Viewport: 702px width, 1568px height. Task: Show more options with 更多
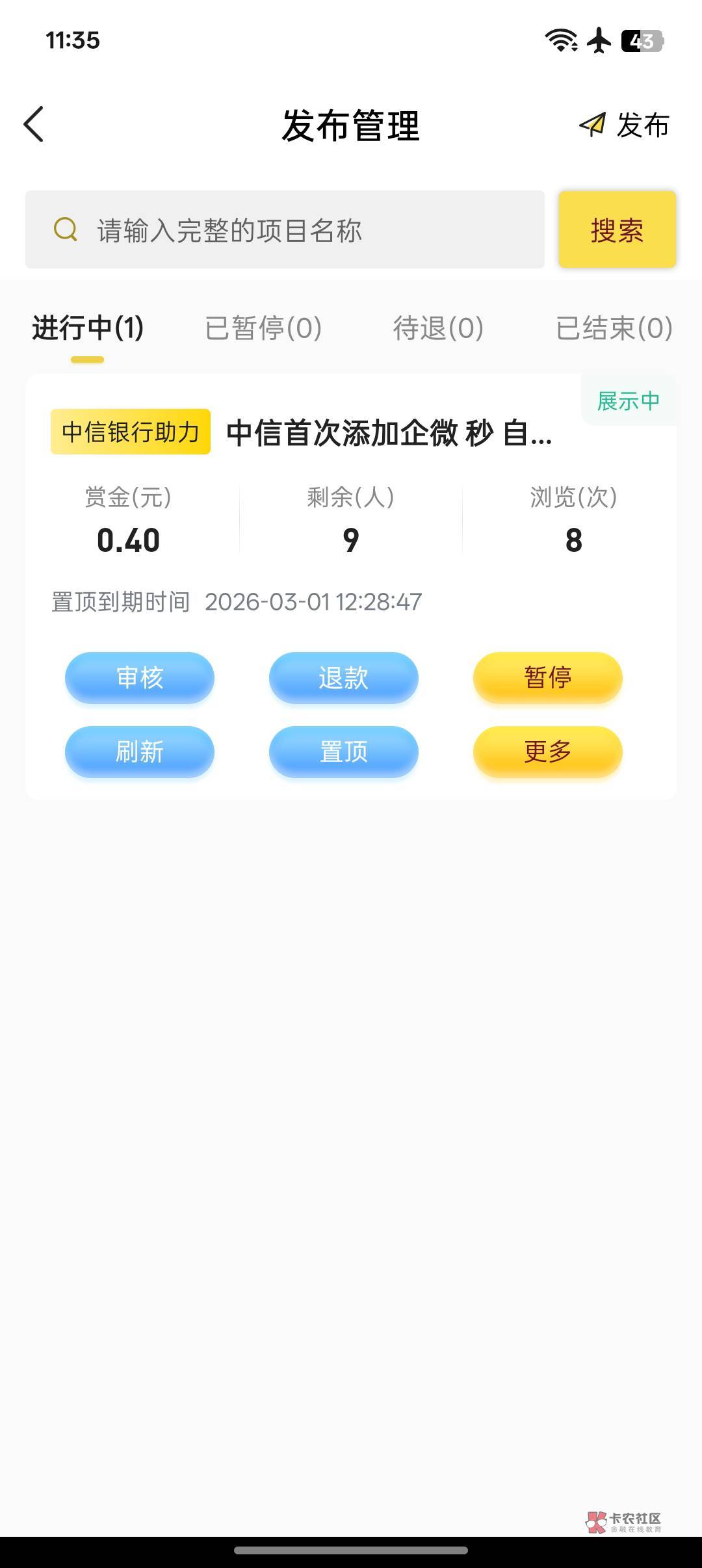tap(547, 751)
